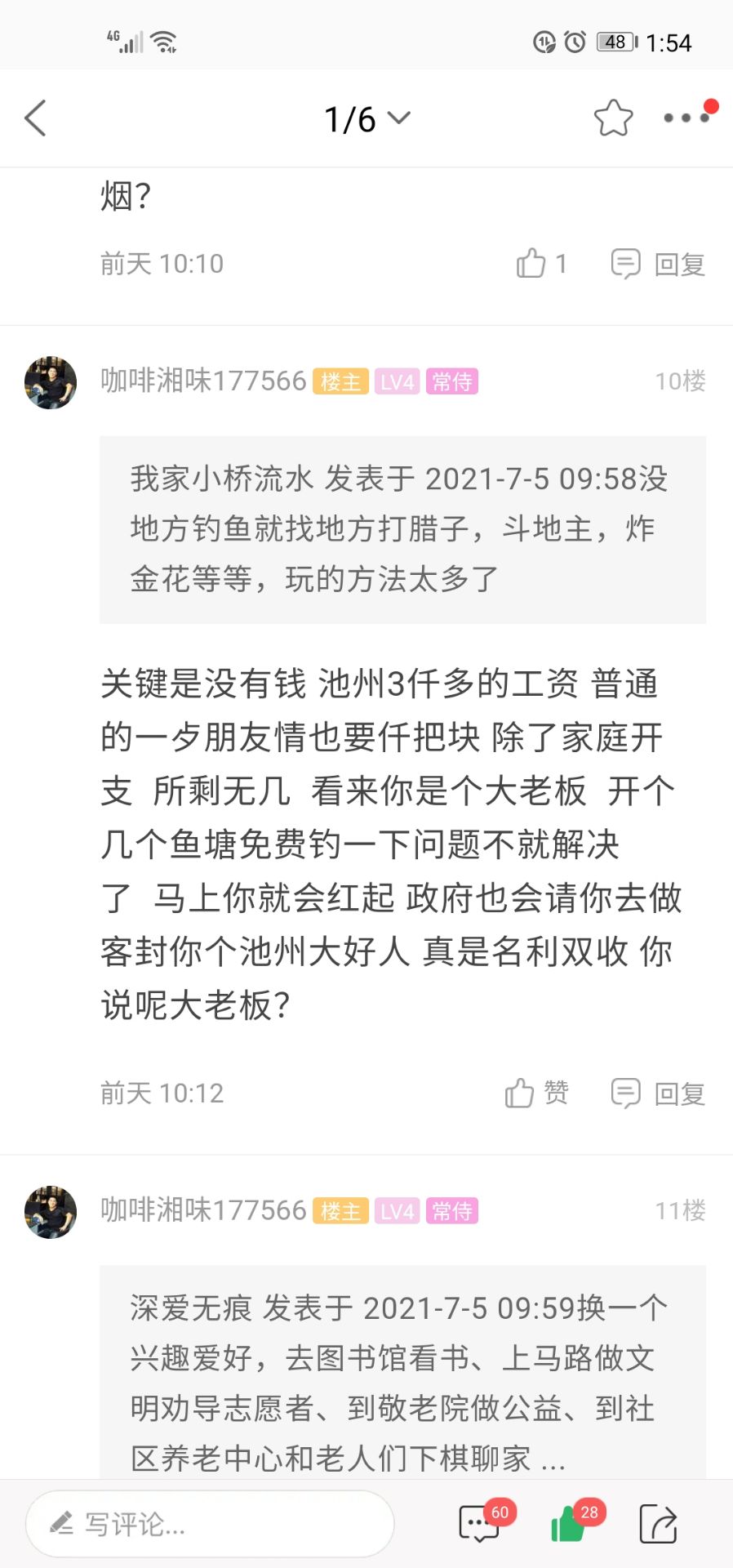Image resolution: width=733 pixels, height=1568 pixels.
Task: View all 60 comments via the comment icon
Action: tap(481, 1524)
